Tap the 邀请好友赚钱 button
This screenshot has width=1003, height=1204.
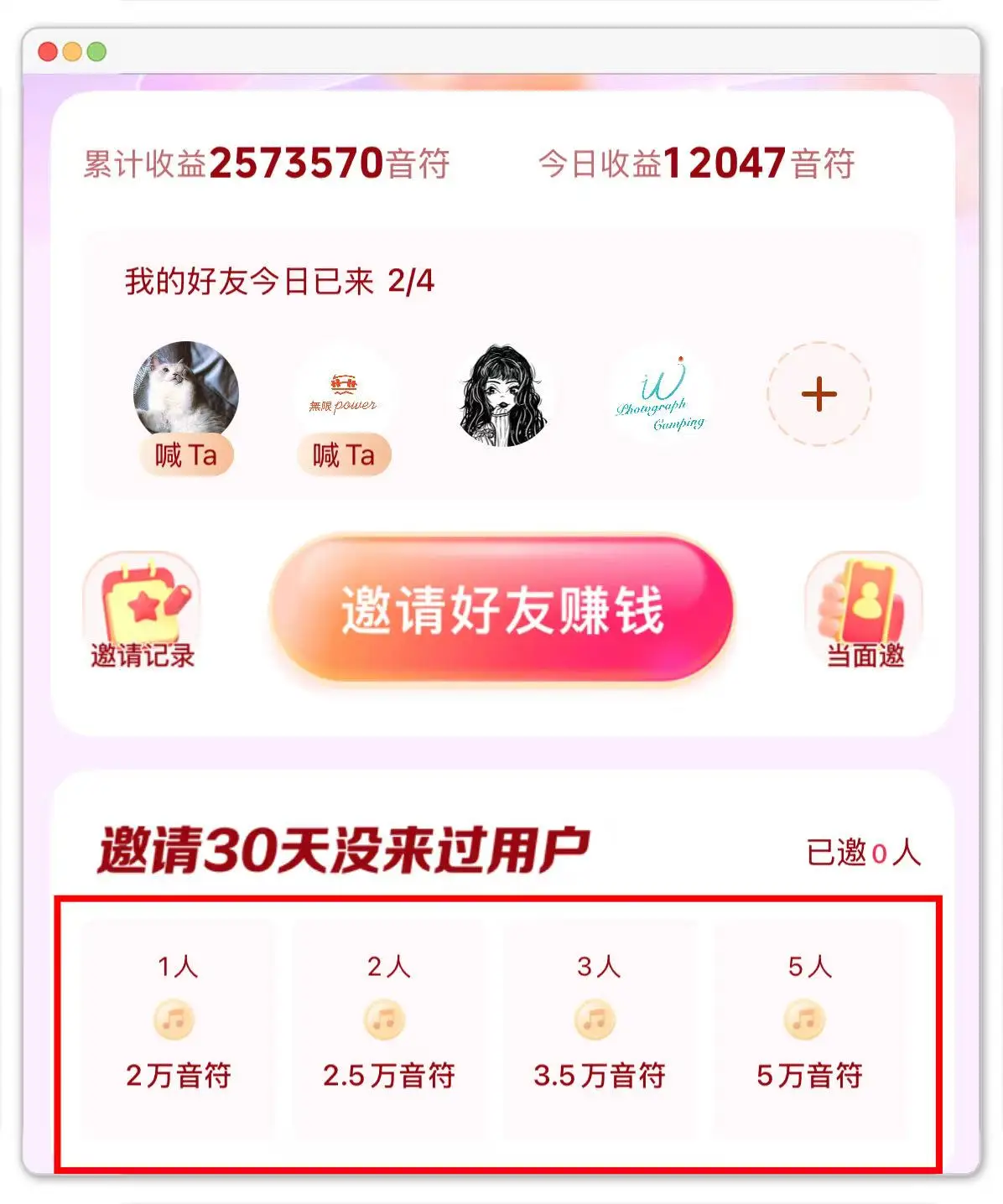[x=502, y=610]
